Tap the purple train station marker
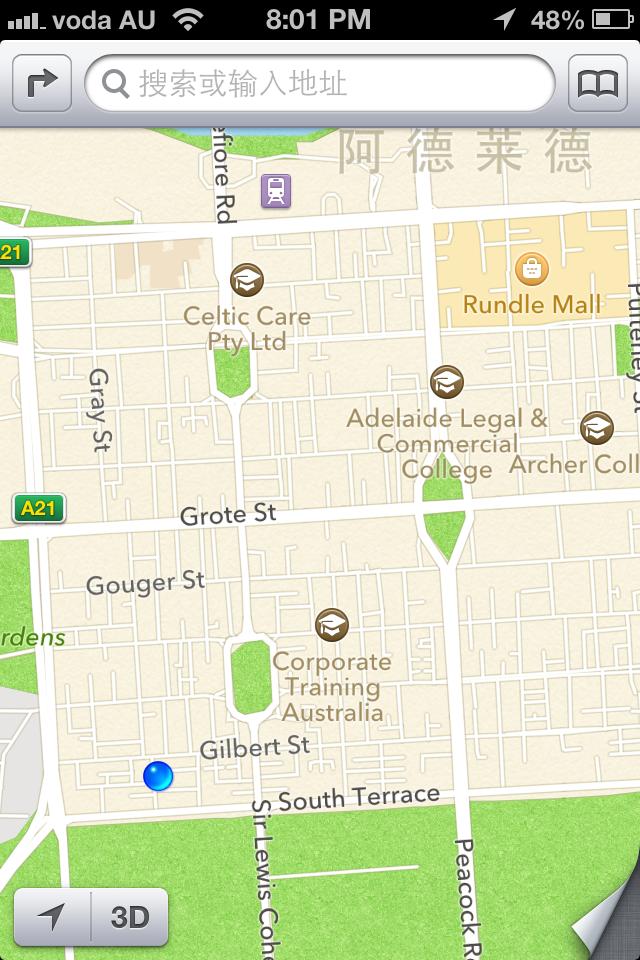 point(276,190)
